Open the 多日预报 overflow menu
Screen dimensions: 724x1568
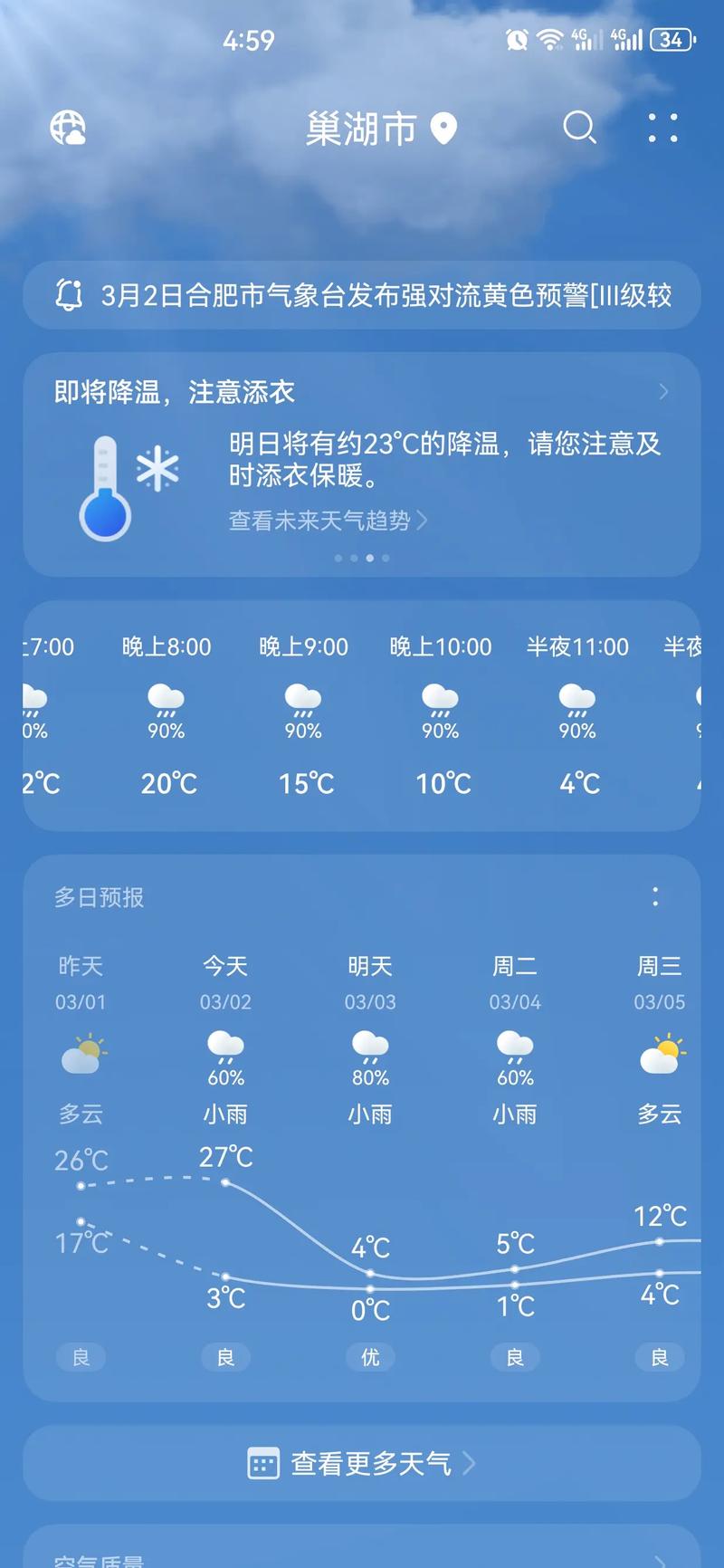pos(655,897)
